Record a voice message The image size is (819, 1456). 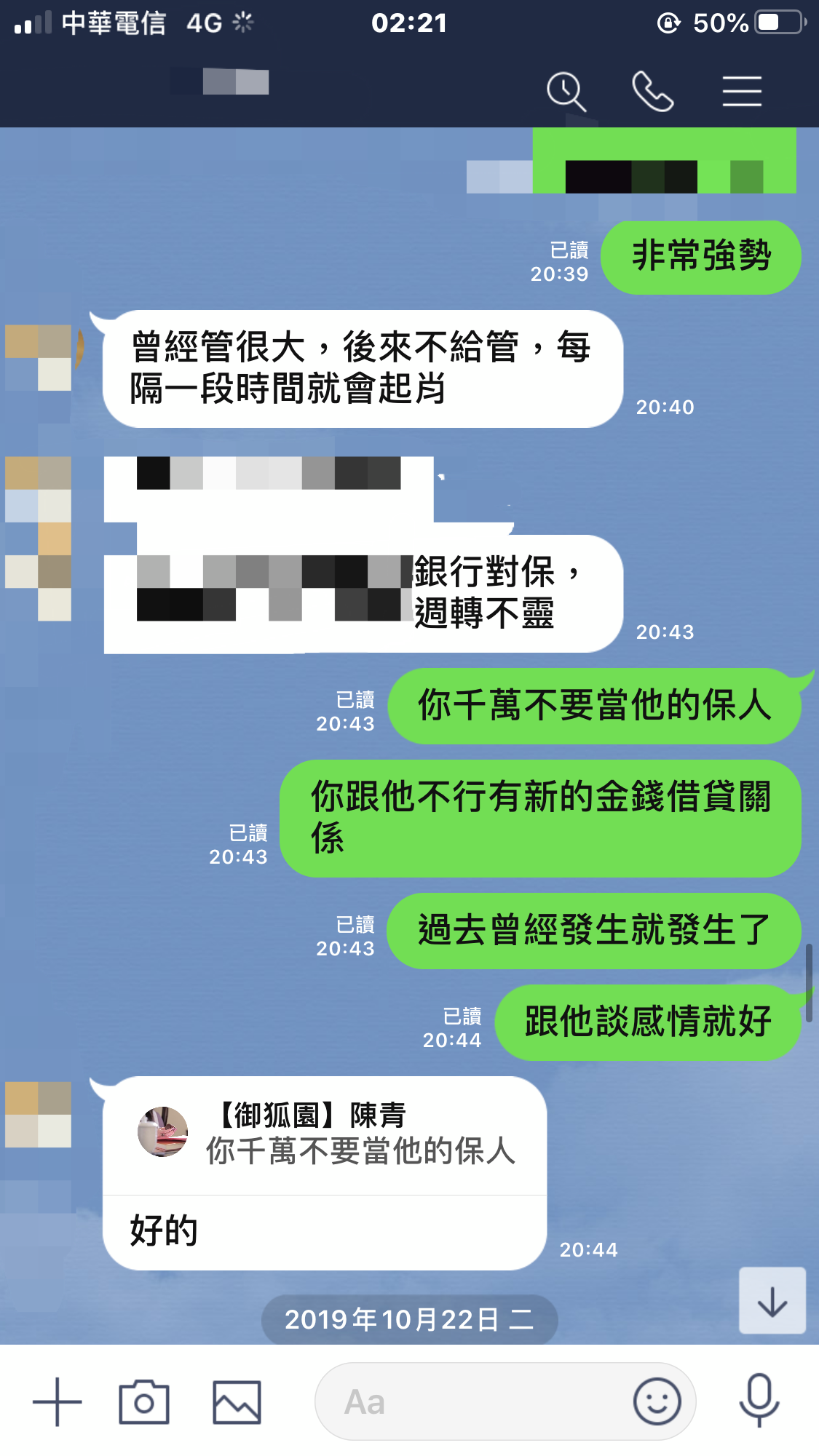coord(759,1400)
